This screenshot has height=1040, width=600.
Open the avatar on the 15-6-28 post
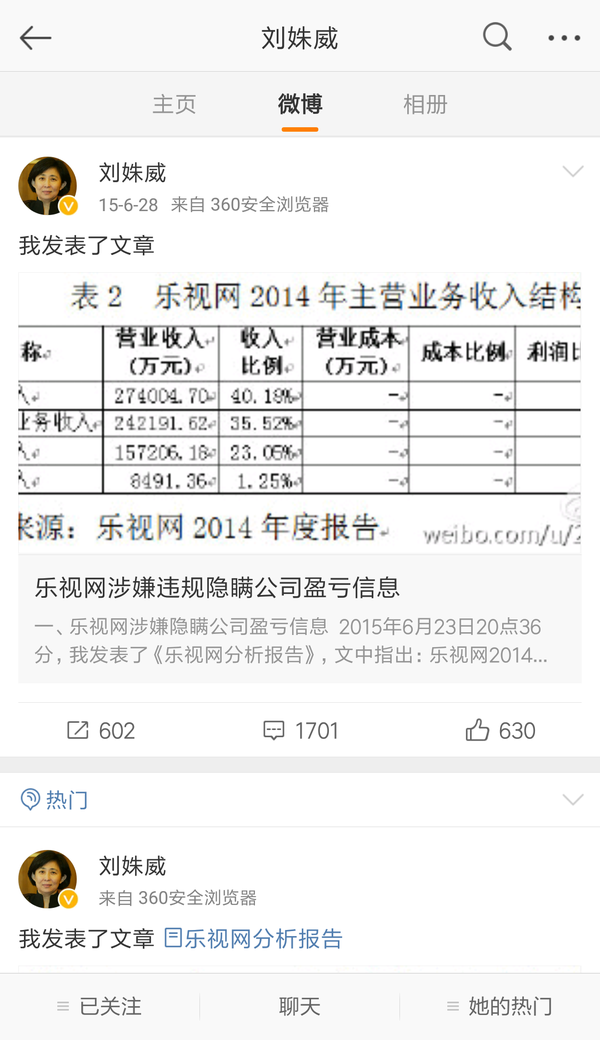click(x=48, y=186)
